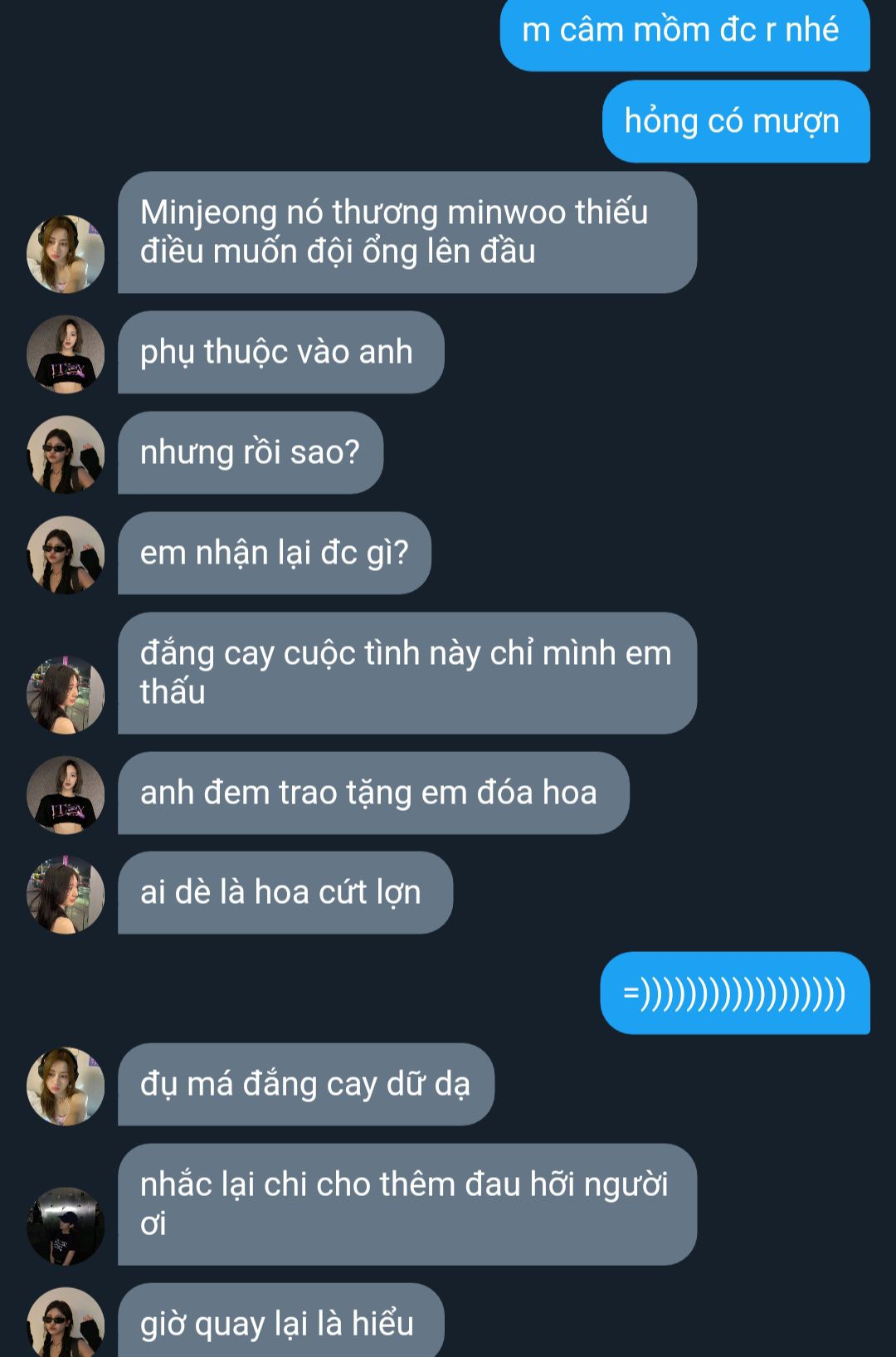
Task: Tap avatar next to "anh đem trao tặng em đóa hoa"
Action: 66,795
